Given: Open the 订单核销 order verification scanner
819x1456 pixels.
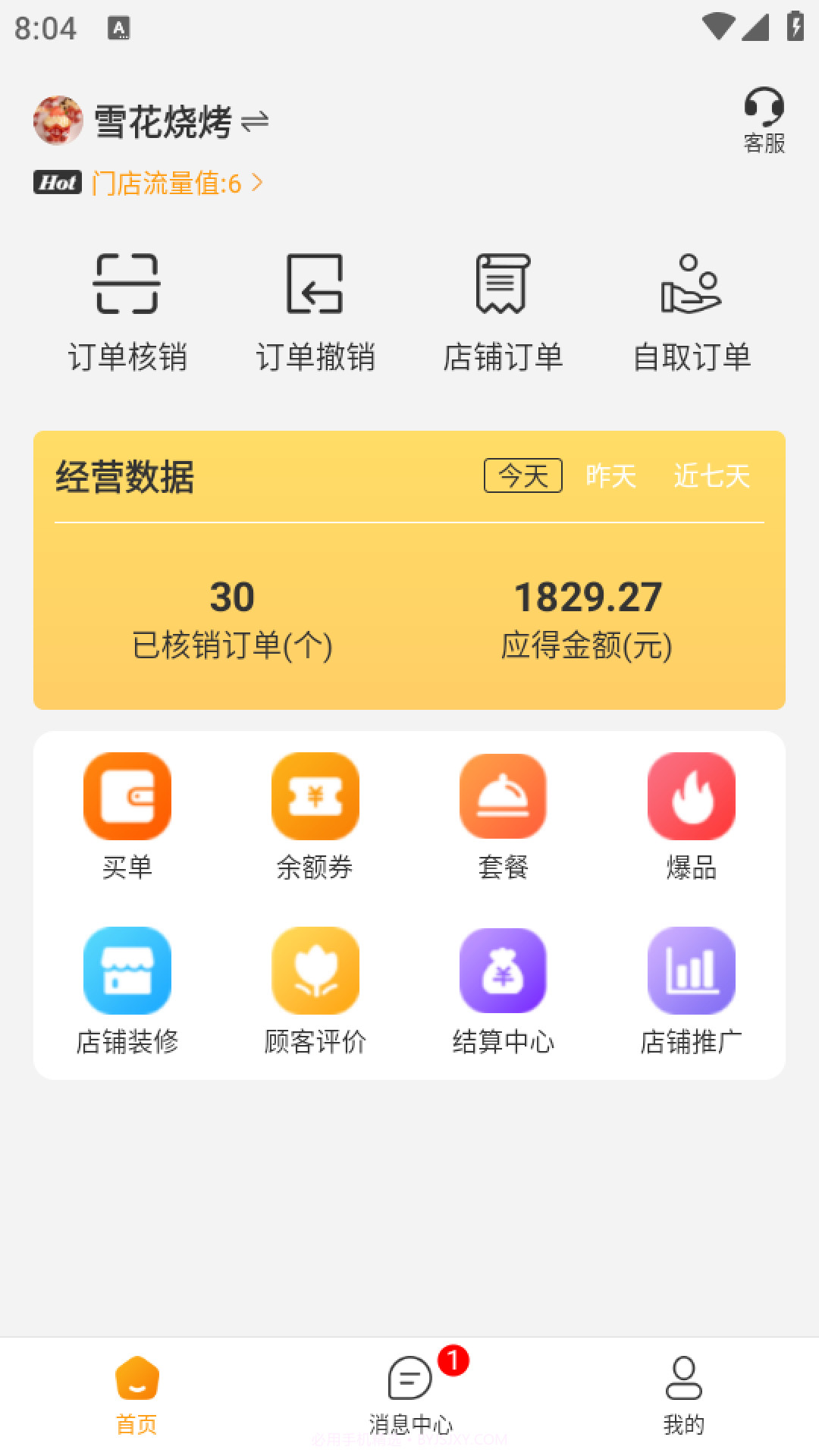Looking at the screenshot, I should (x=127, y=311).
